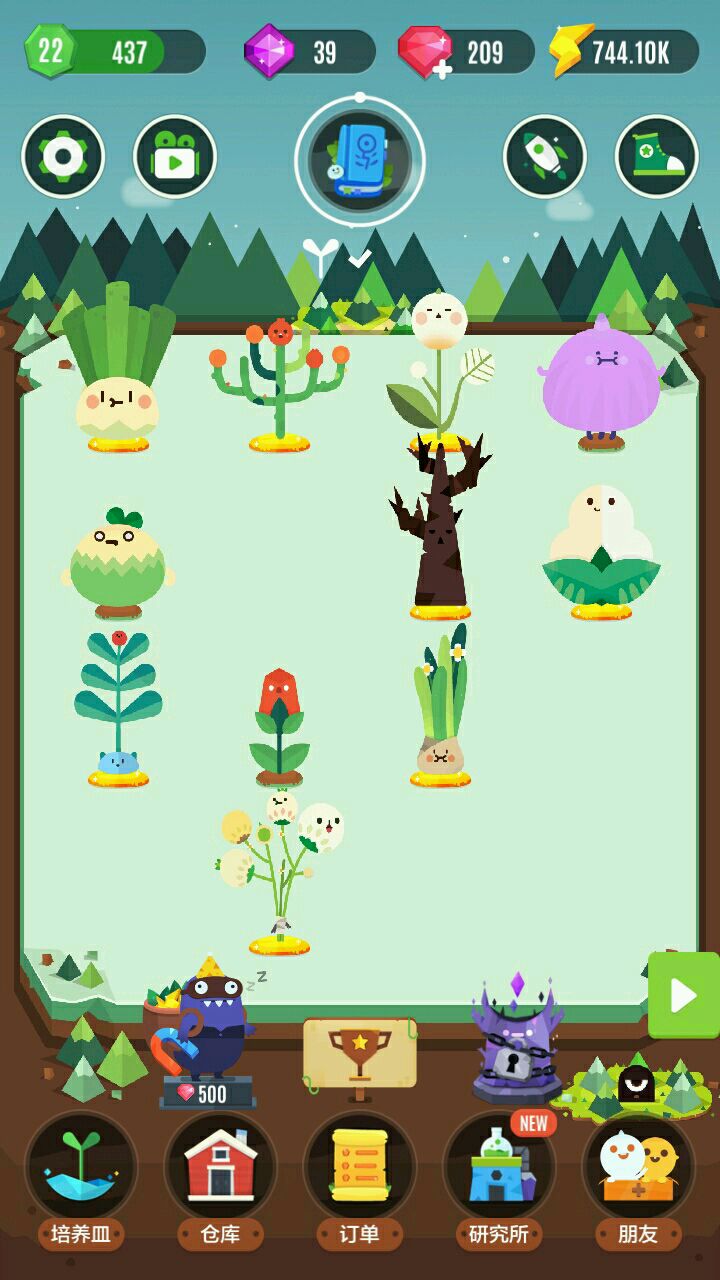Open the 研究所 lab
This screenshot has height=1280, width=720.
coord(498,1172)
